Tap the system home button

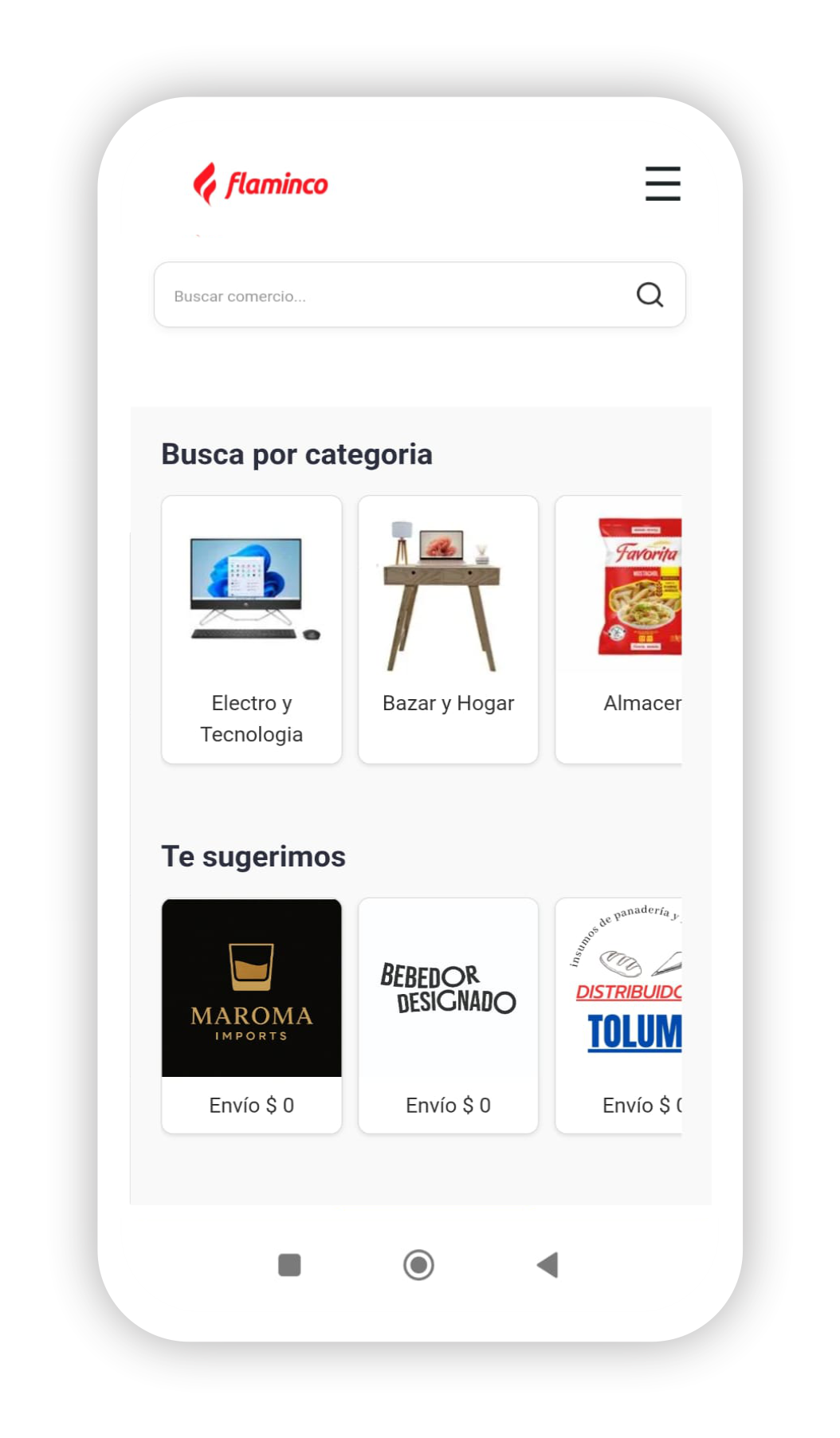[418, 1265]
